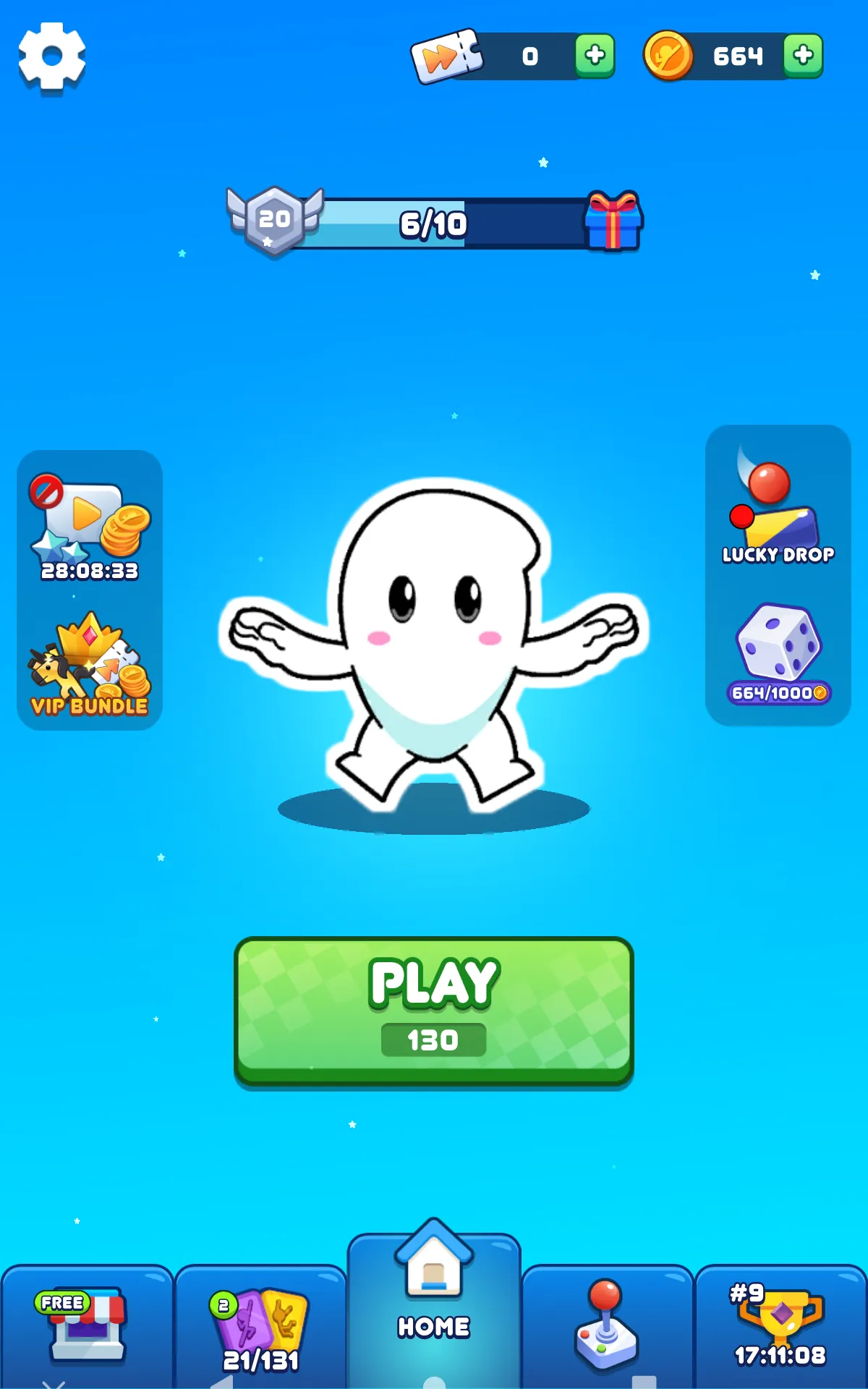
Task: Open the VIP Bundle offer
Action: tap(90, 666)
